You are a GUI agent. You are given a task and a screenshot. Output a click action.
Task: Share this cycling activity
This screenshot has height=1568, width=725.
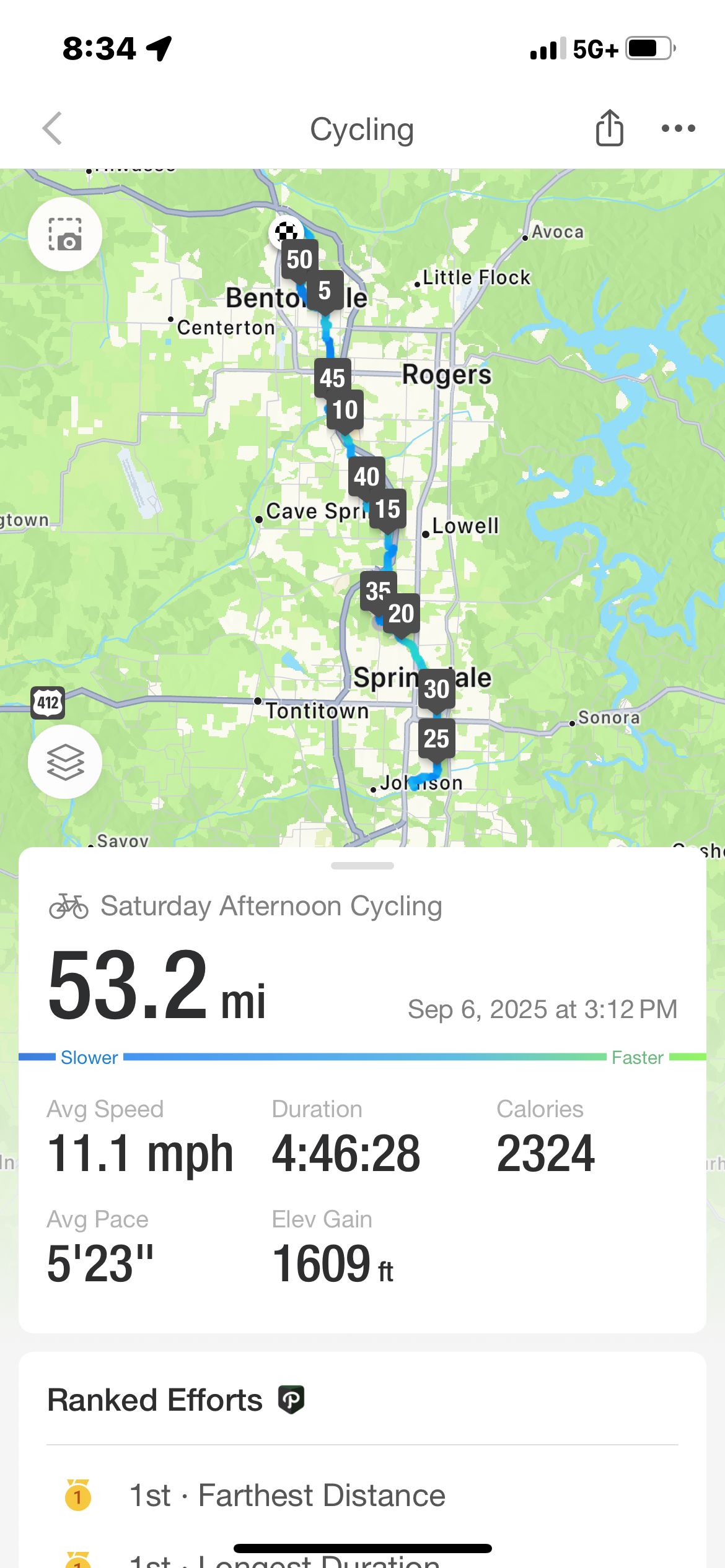(x=609, y=128)
